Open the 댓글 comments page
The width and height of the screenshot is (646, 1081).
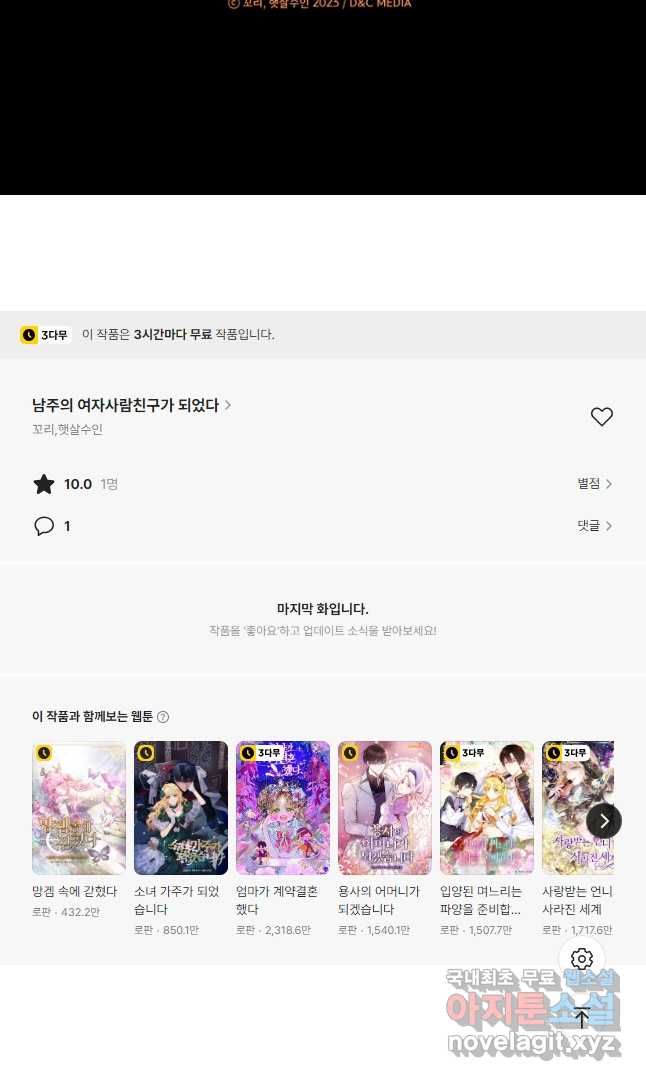coord(594,526)
